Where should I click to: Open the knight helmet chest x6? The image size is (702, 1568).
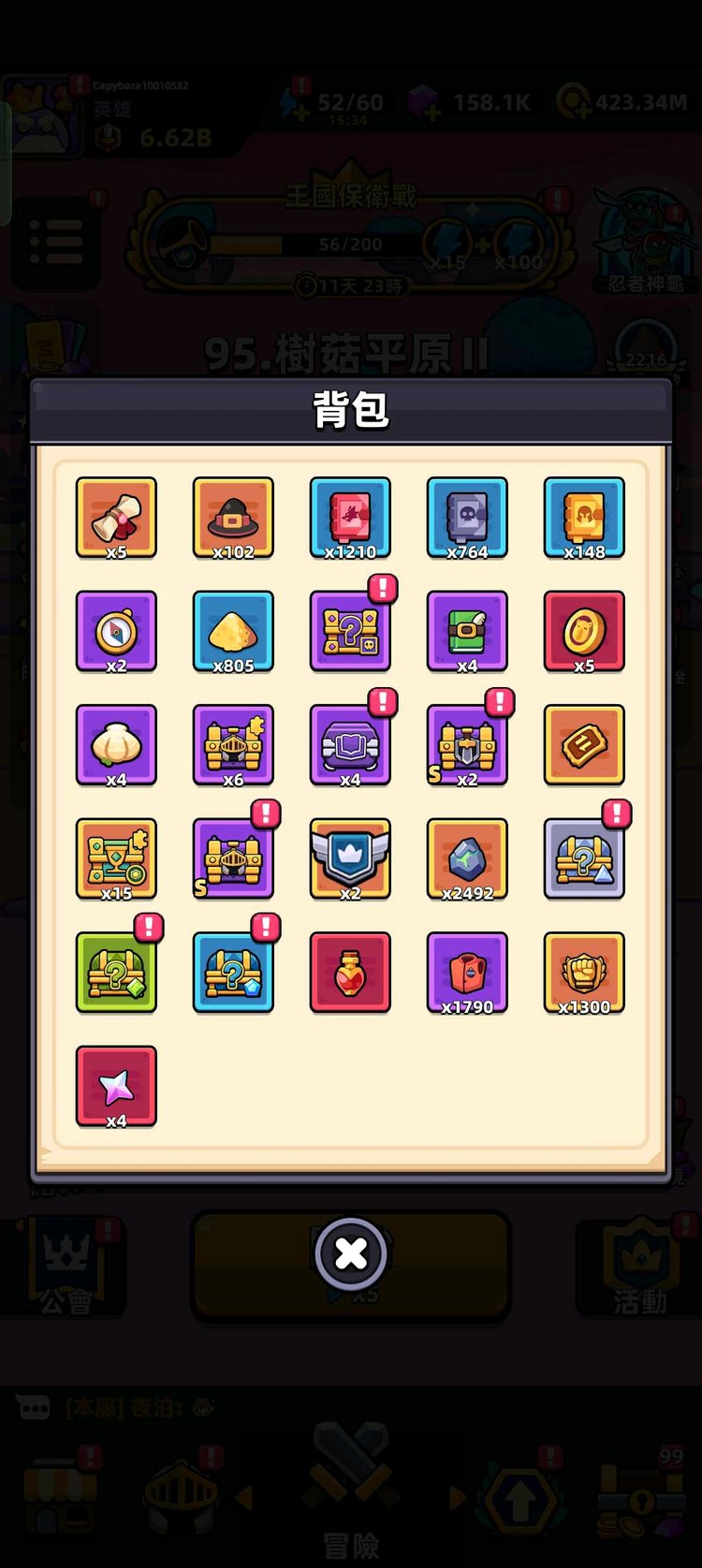pos(233,745)
